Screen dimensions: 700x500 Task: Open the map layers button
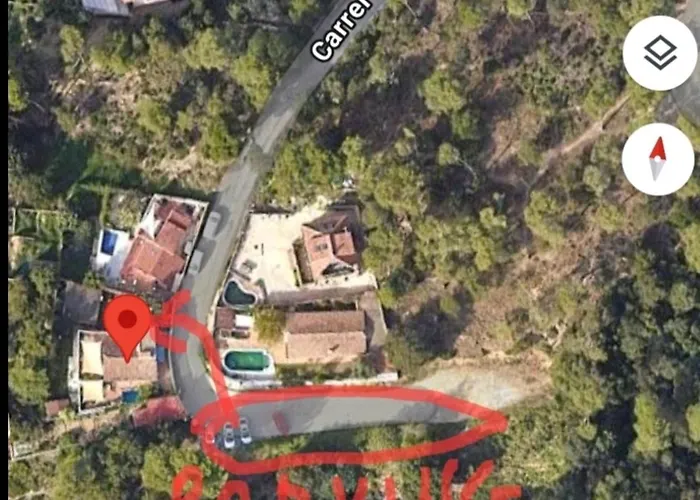(x=659, y=53)
